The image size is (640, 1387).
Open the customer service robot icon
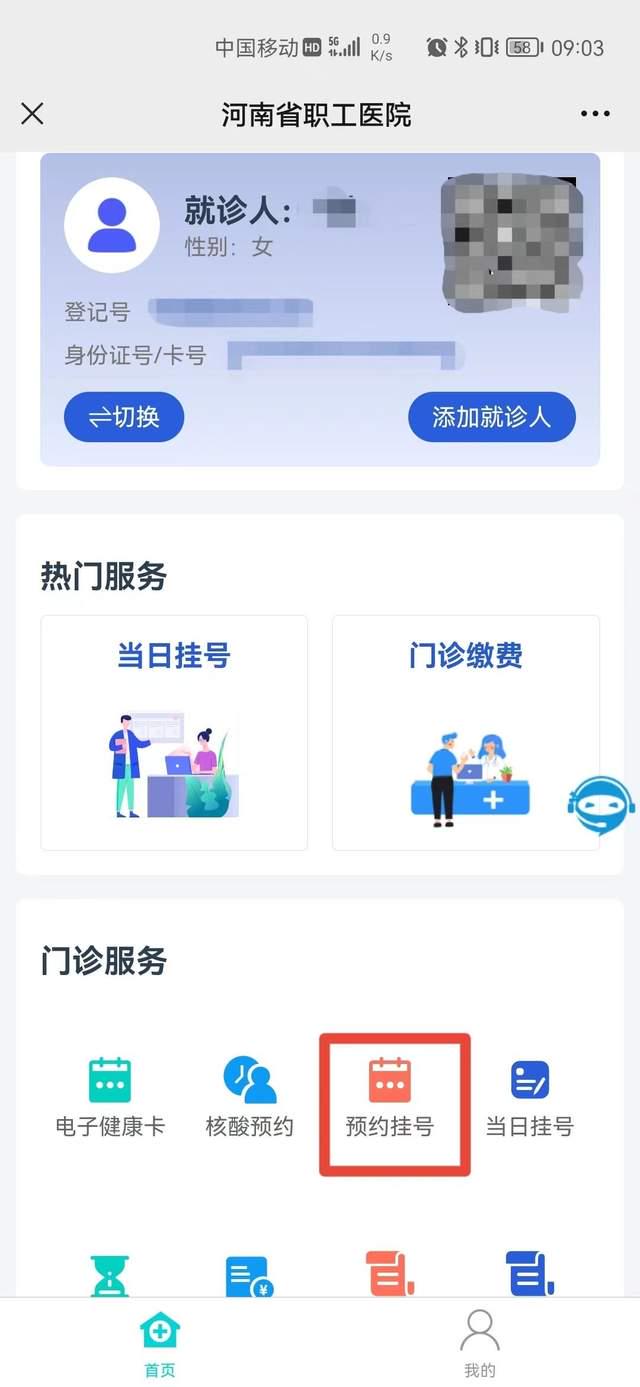(x=600, y=800)
